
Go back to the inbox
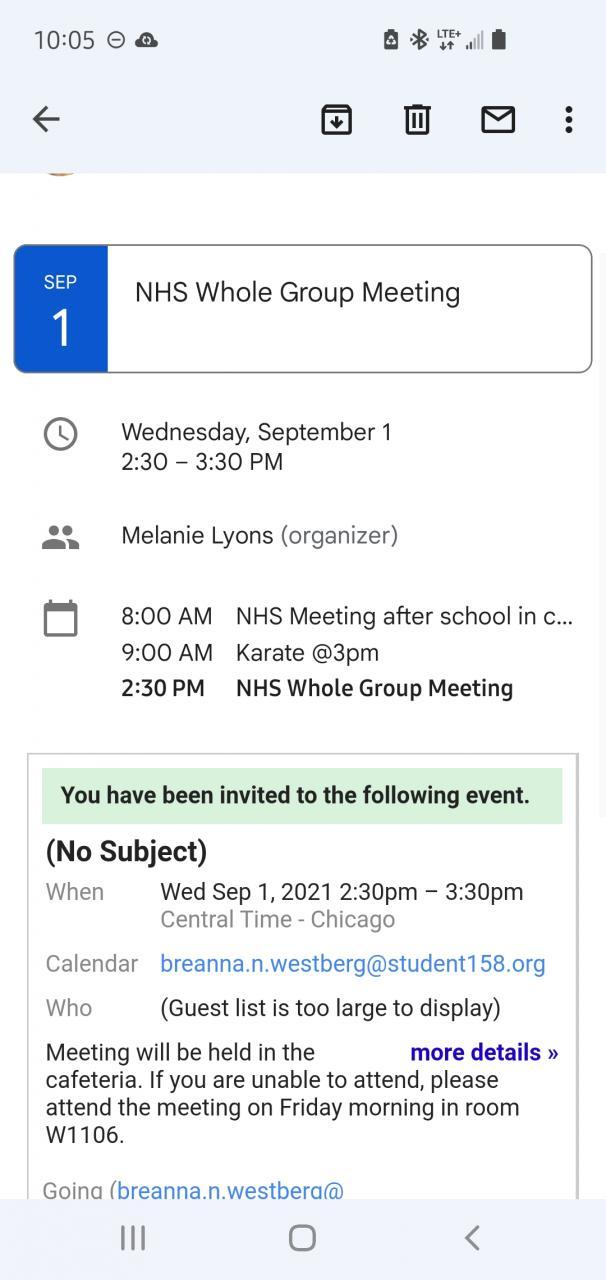coord(46,119)
